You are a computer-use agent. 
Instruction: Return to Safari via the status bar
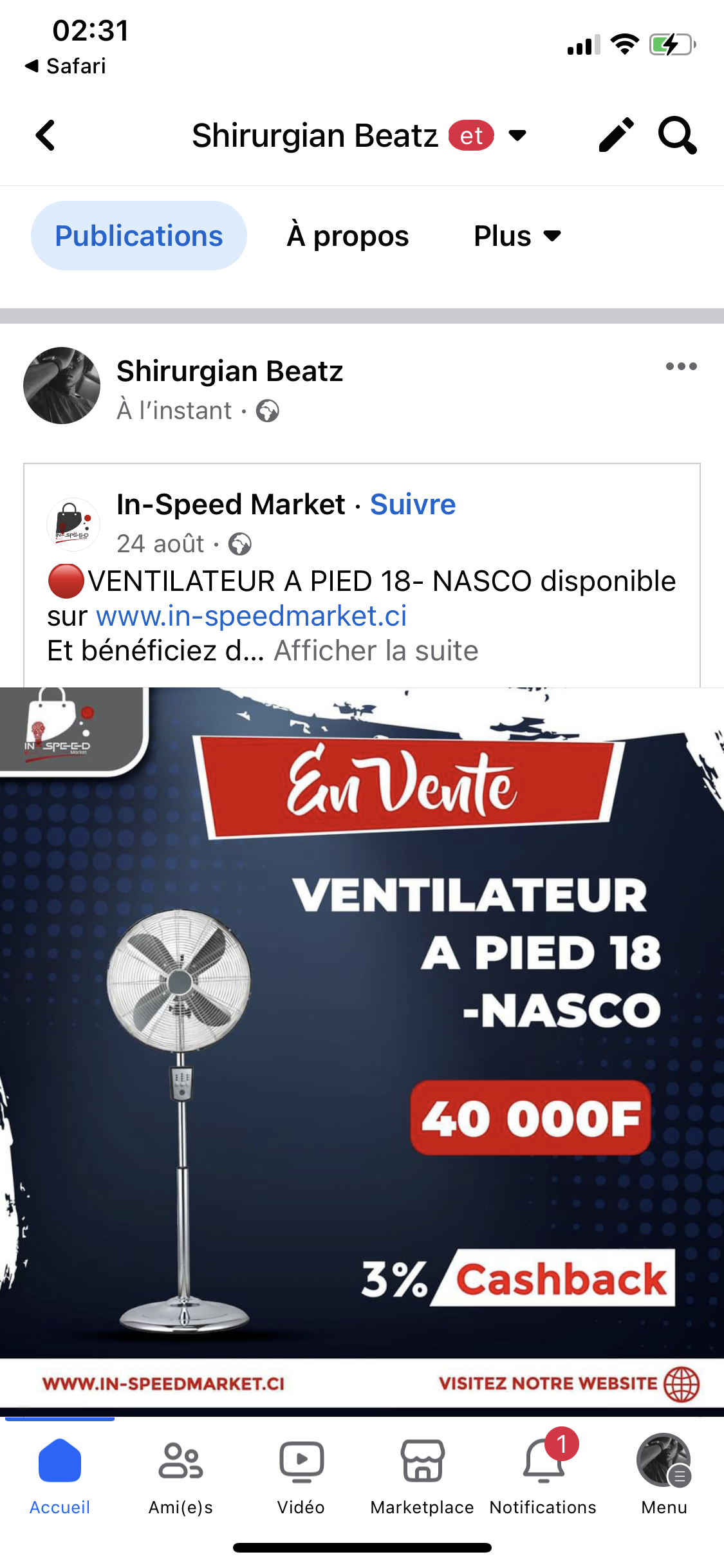[66, 66]
